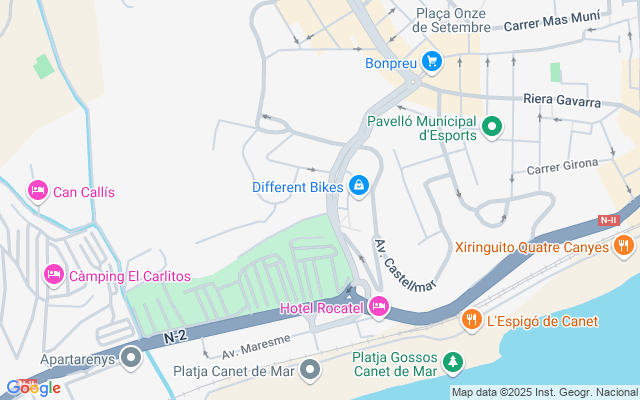Tap the Platja Canet de Mar pin

click(310, 371)
